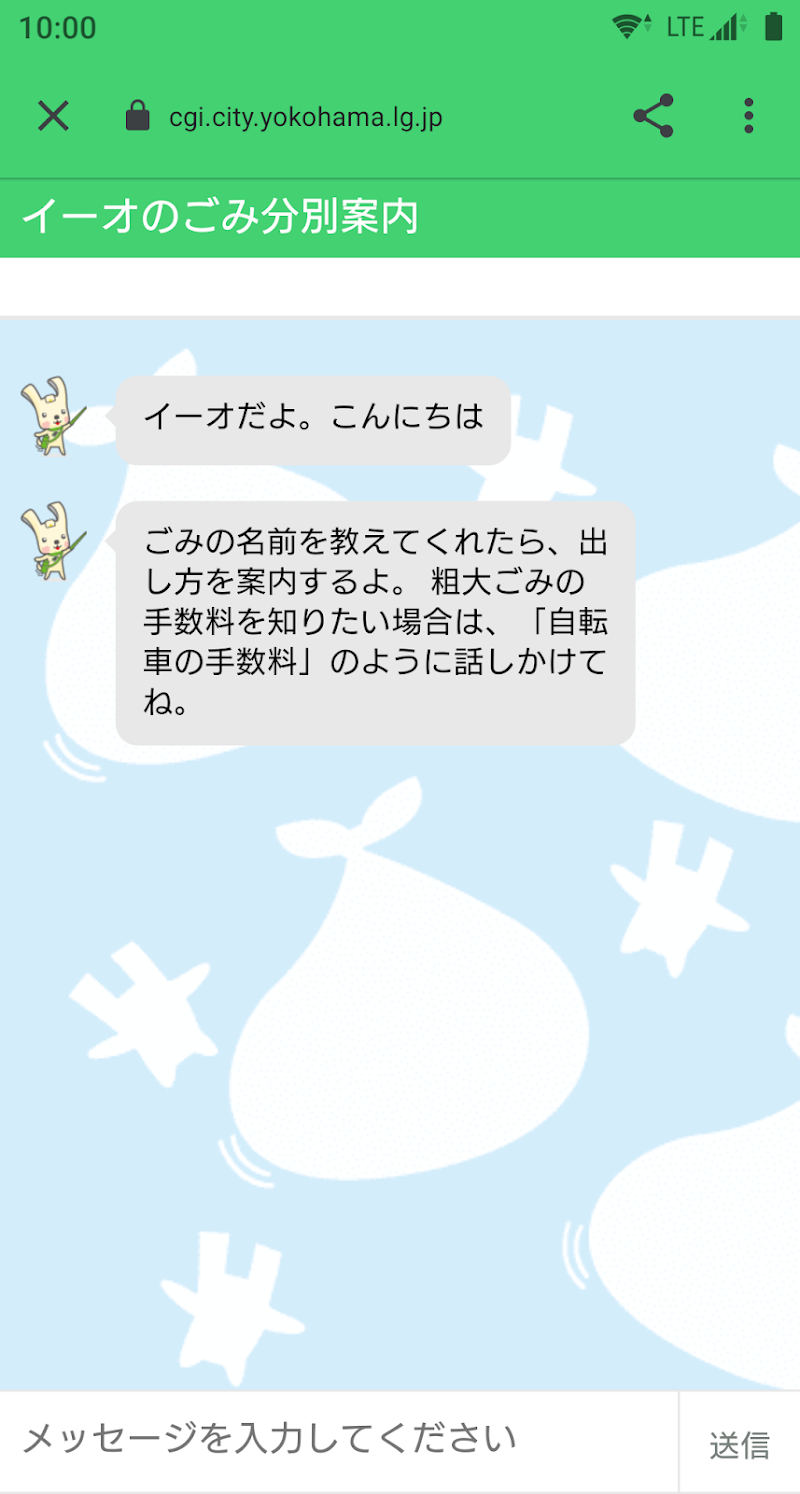Close the browser tab with X

pos(53,117)
